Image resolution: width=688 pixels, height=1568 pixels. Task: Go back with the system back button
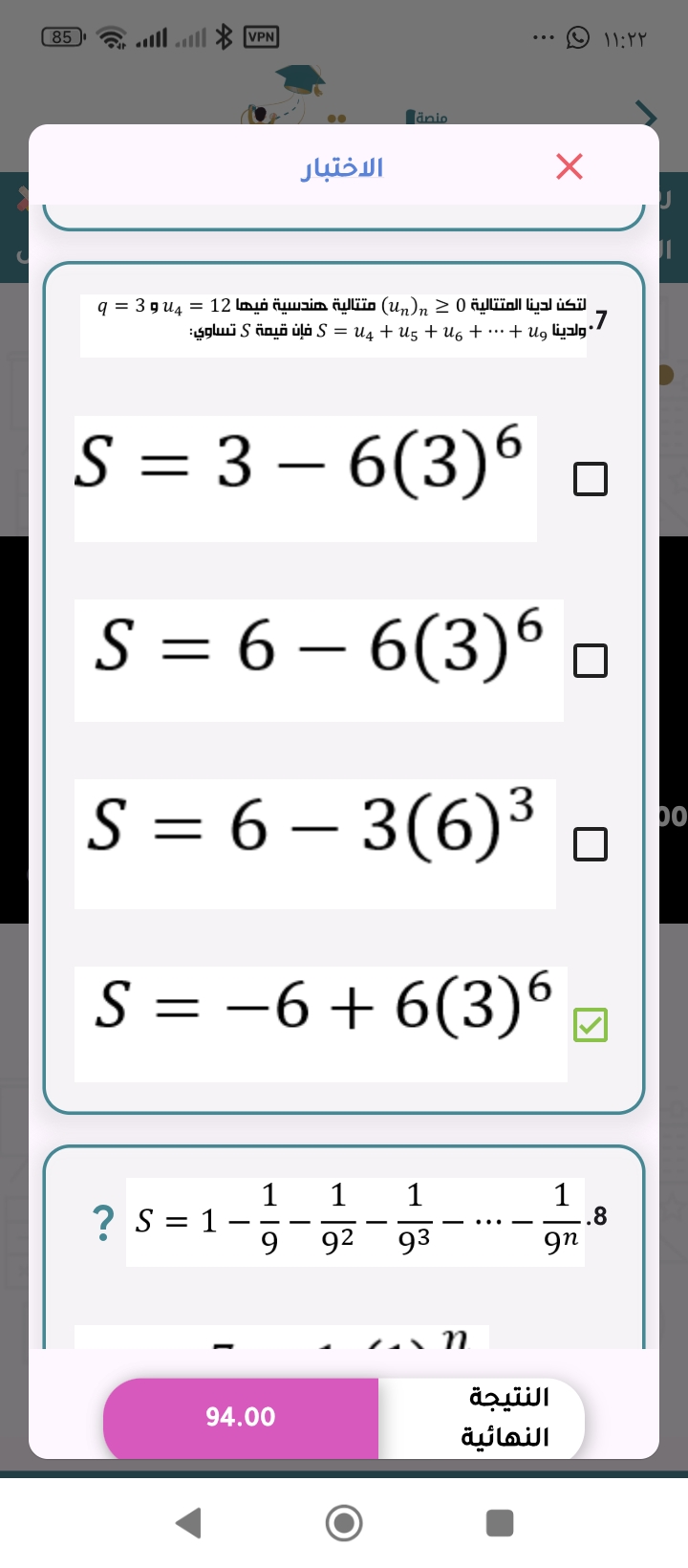189,1521
